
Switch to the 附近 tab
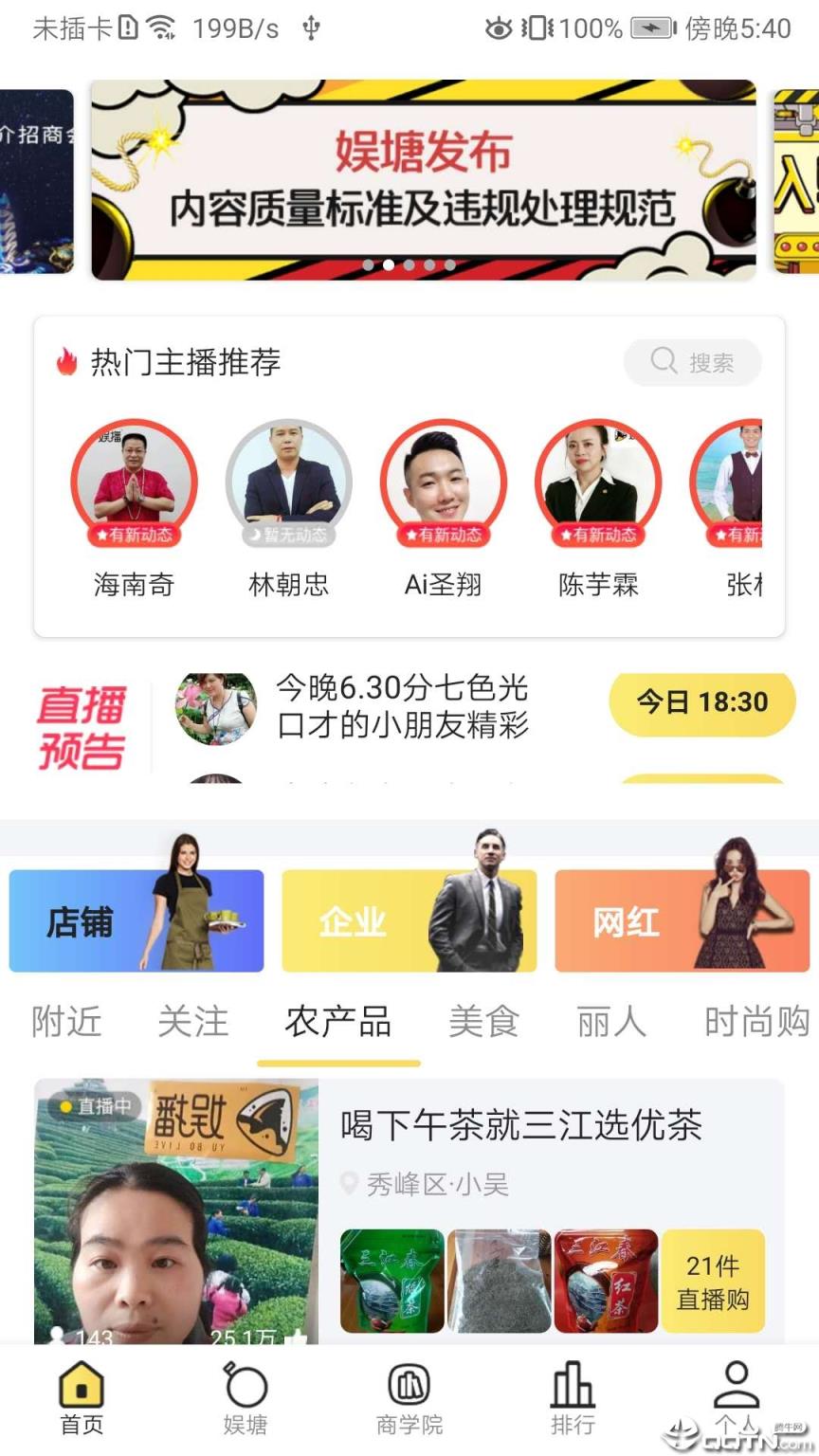(66, 1022)
